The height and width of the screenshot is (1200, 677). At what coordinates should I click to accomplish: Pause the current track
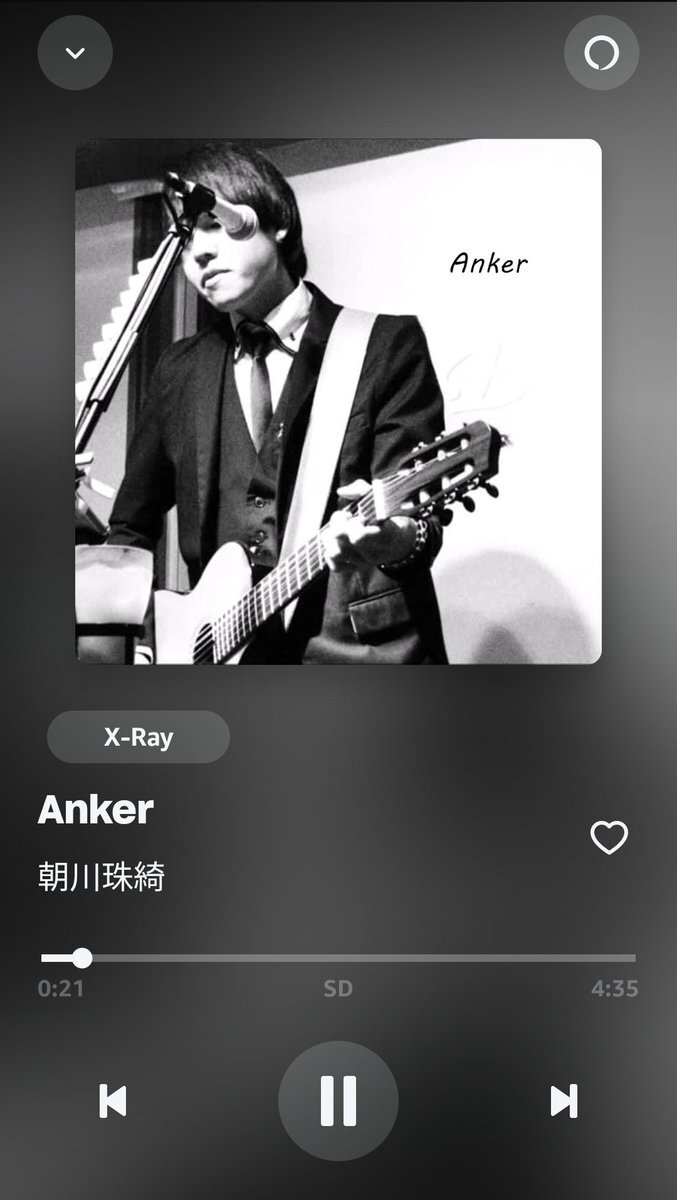338,1100
